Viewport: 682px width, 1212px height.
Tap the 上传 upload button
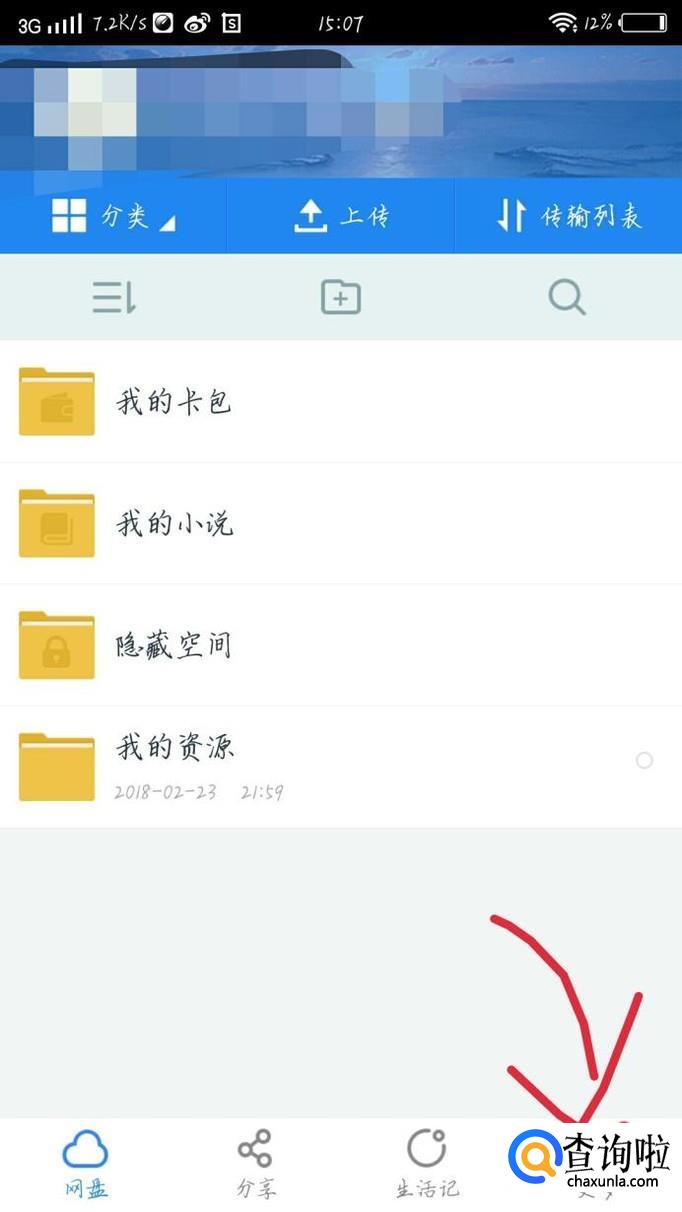(341, 217)
